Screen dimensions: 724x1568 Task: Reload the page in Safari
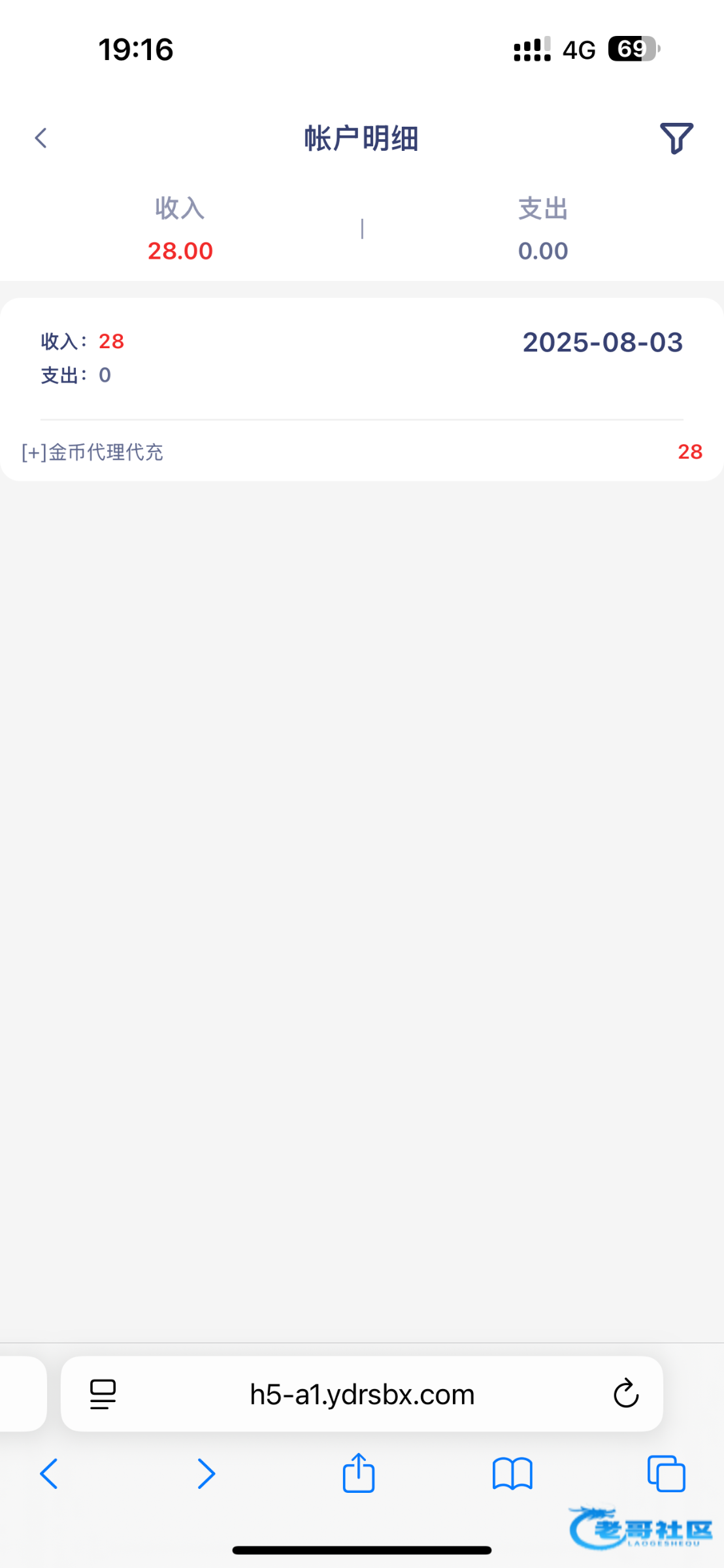(x=626, y=1394)
